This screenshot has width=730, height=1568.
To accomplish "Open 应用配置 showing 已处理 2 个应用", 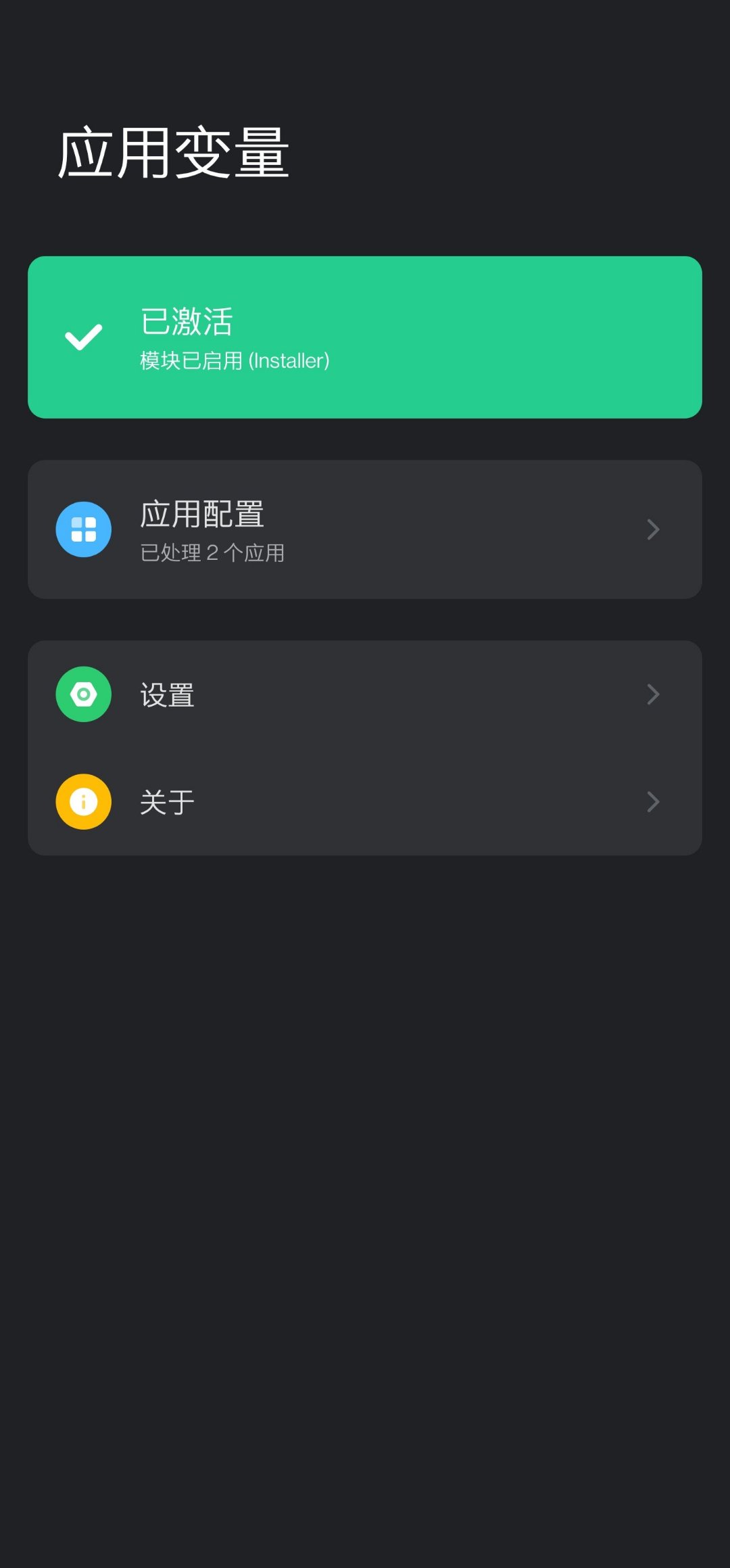I will coord(365,529).
